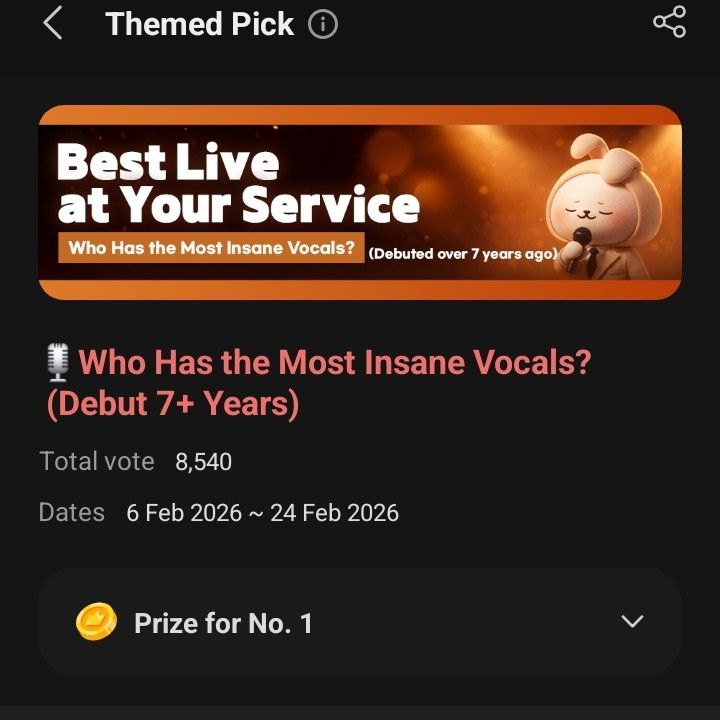Open the Themed Pick info icon
Viewport: 720px width, 720px height.
[x=323, y=24]
